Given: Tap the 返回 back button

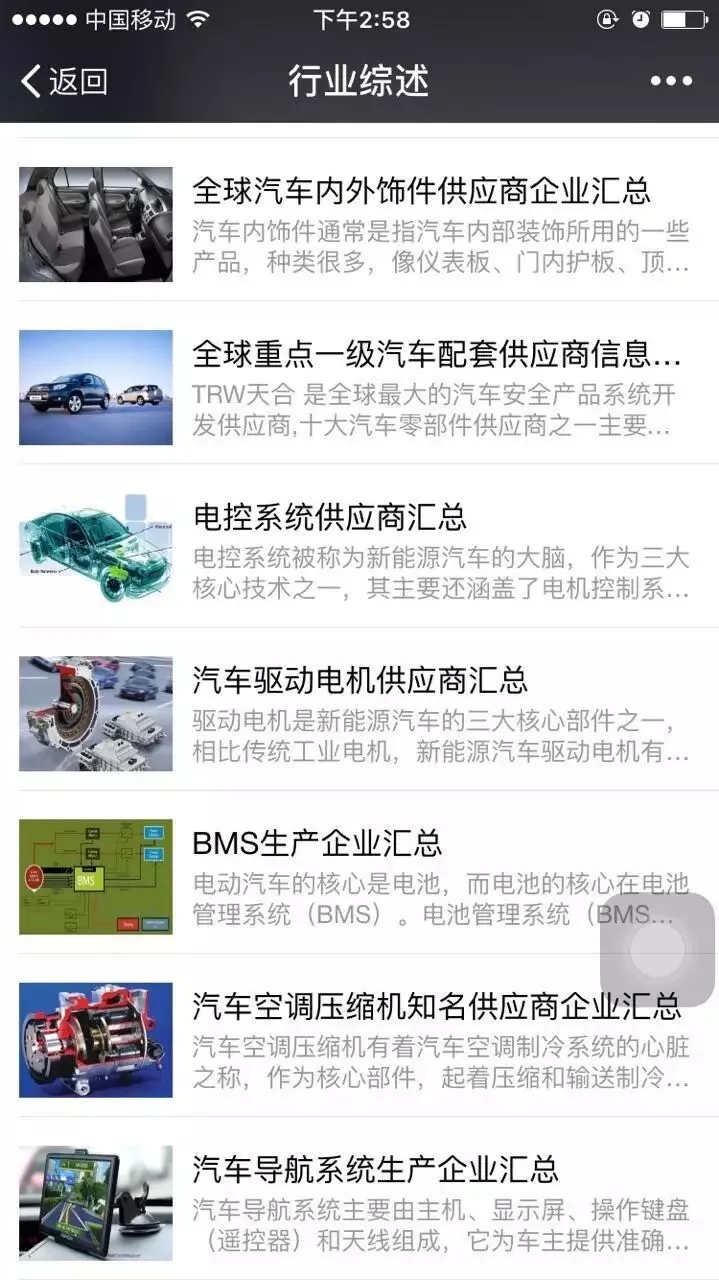Looking at the screenshot, I should (64, 81).
